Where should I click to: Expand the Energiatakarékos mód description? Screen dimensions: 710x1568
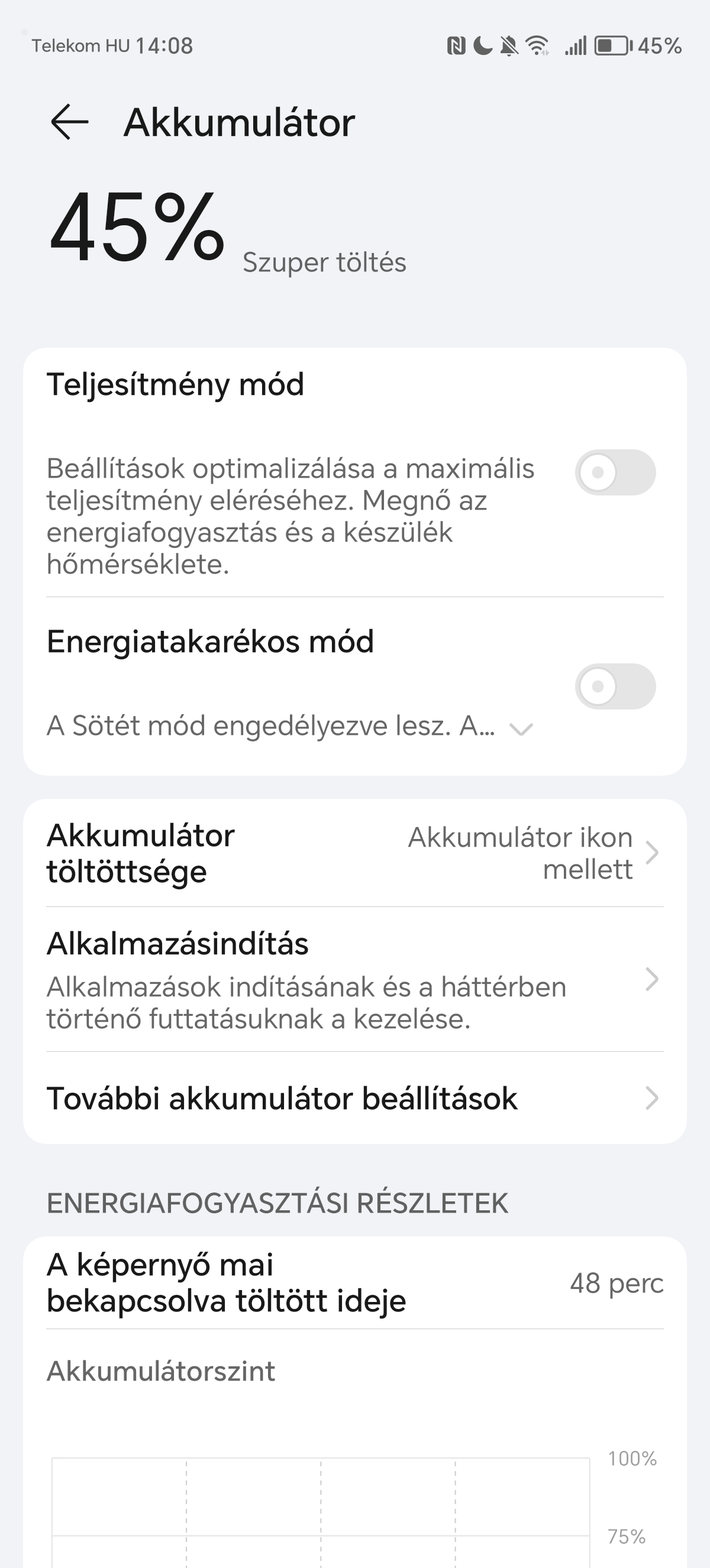coord(521,728)
